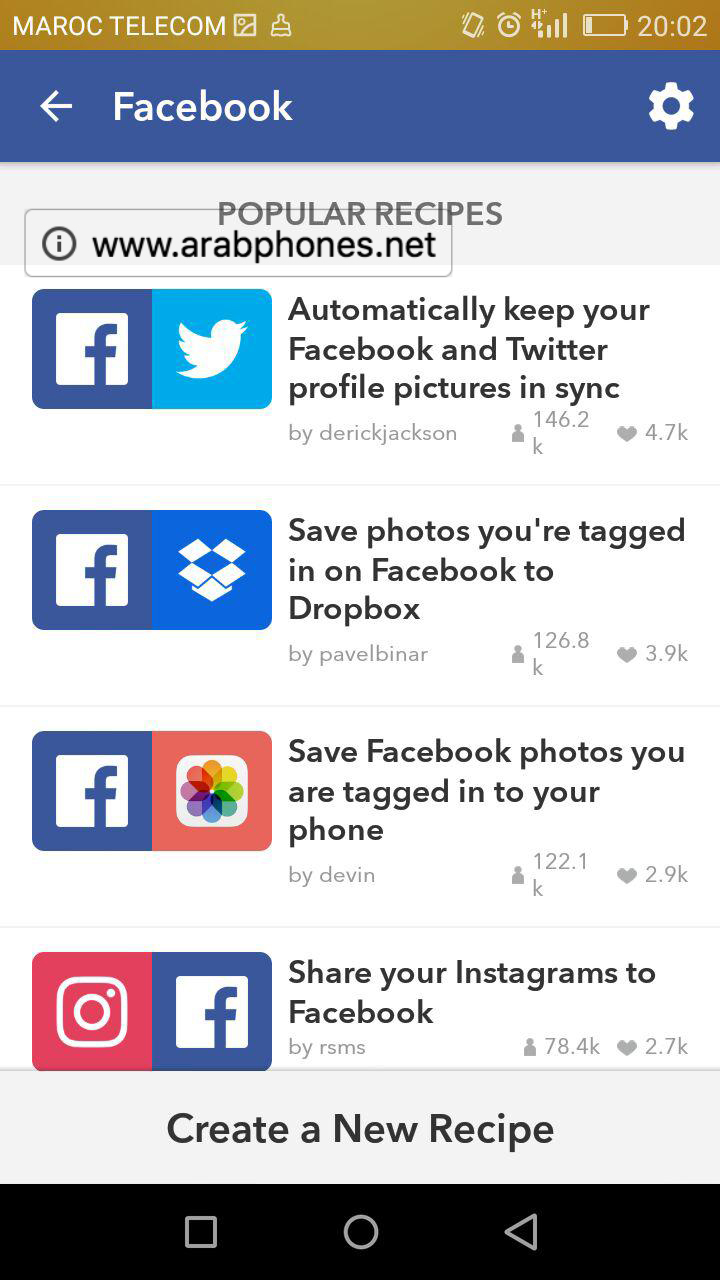Open the recent apps overview

click(201, 1232)
